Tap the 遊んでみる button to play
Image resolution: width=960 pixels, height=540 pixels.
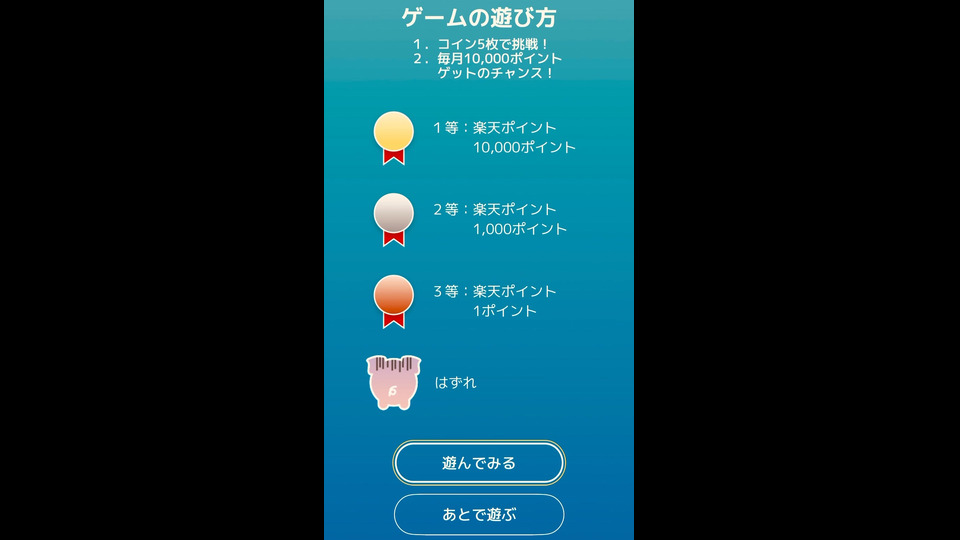click(x=479, y=463)
